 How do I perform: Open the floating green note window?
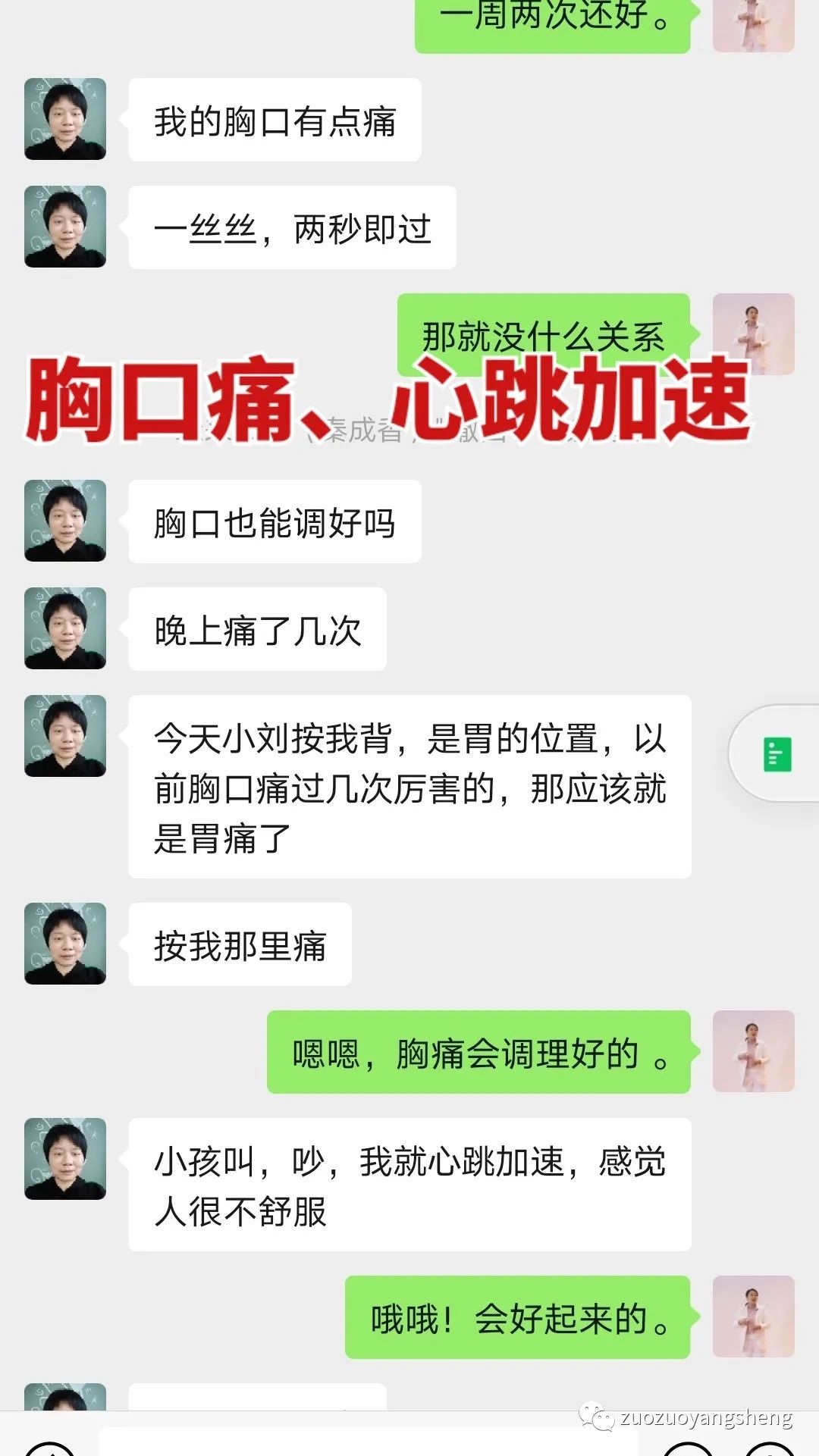click(x=773, y=751)
